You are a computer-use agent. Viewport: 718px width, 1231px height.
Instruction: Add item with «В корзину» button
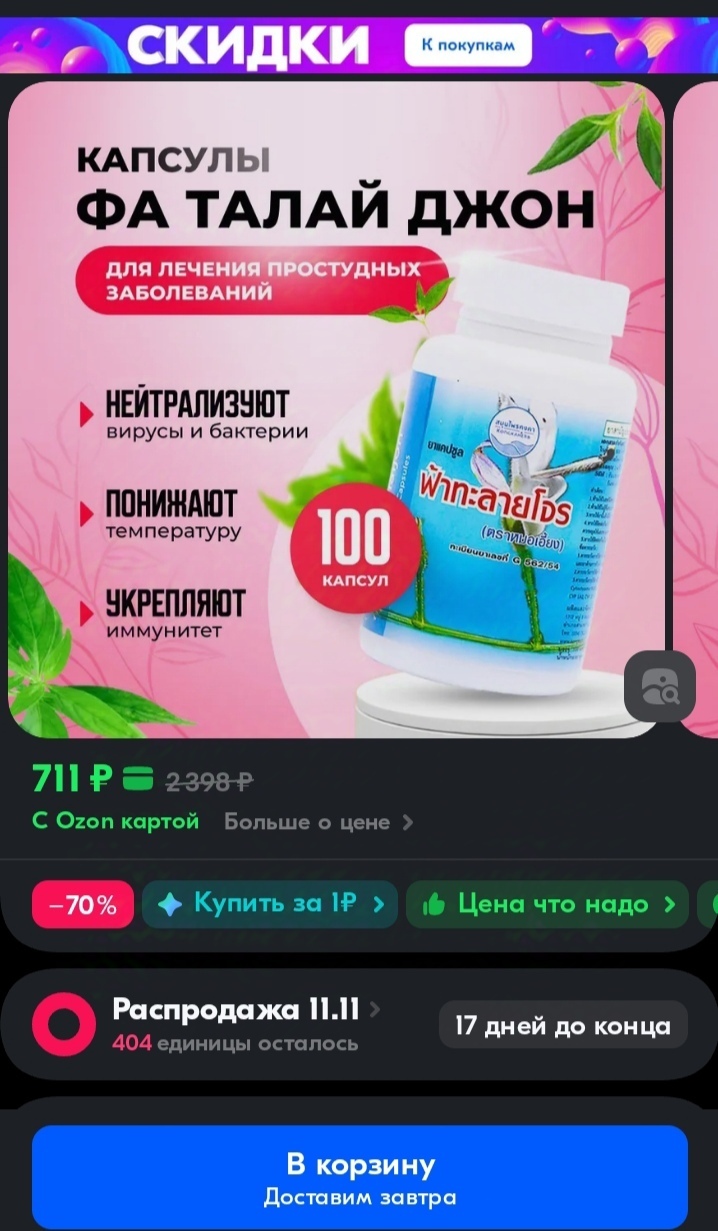click(x=360, y=1177)
